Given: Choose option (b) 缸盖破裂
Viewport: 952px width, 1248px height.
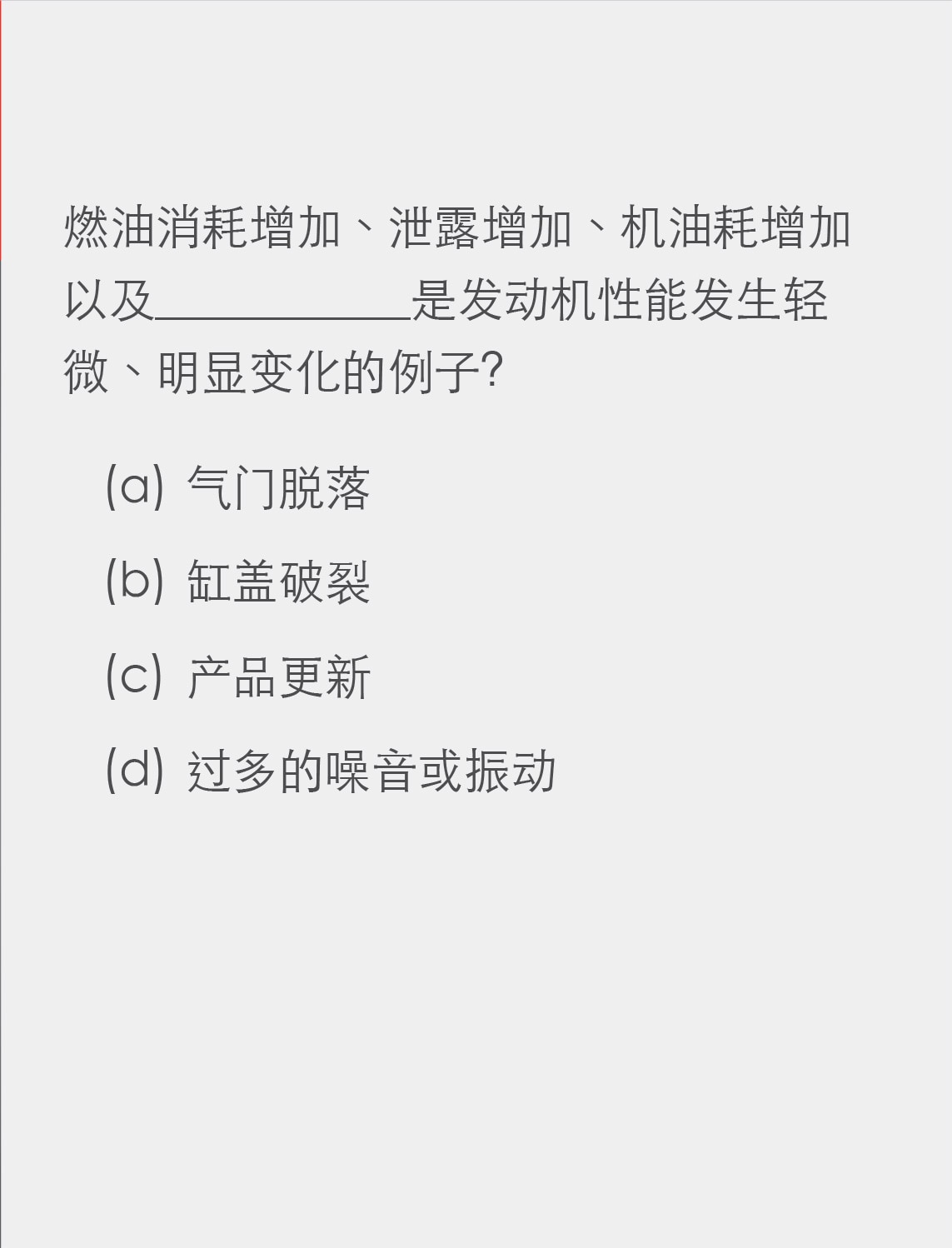Looking at the screenshot, I should pyautogui.click(x=237, y=582).
